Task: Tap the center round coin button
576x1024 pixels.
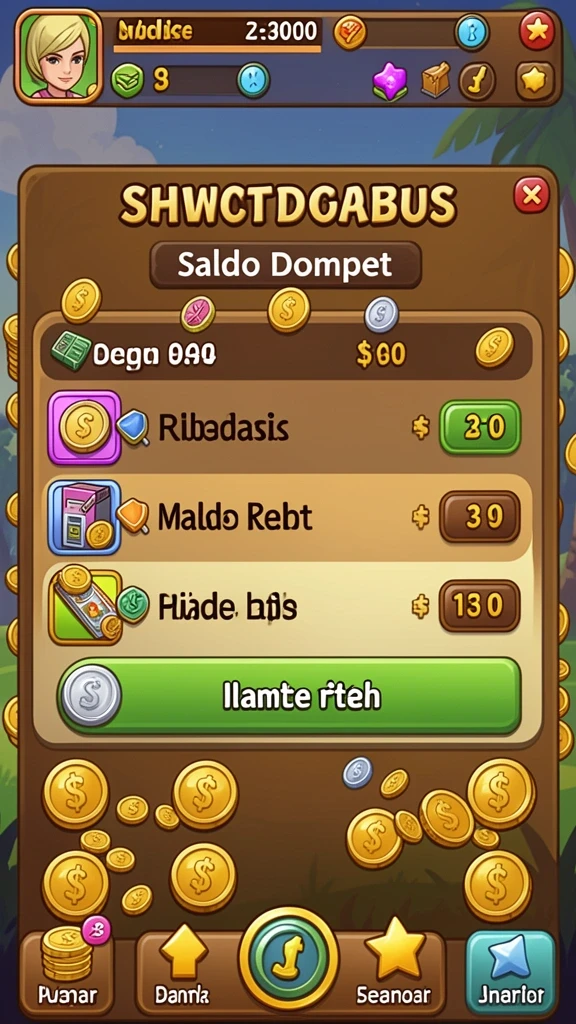Action: 289,957
